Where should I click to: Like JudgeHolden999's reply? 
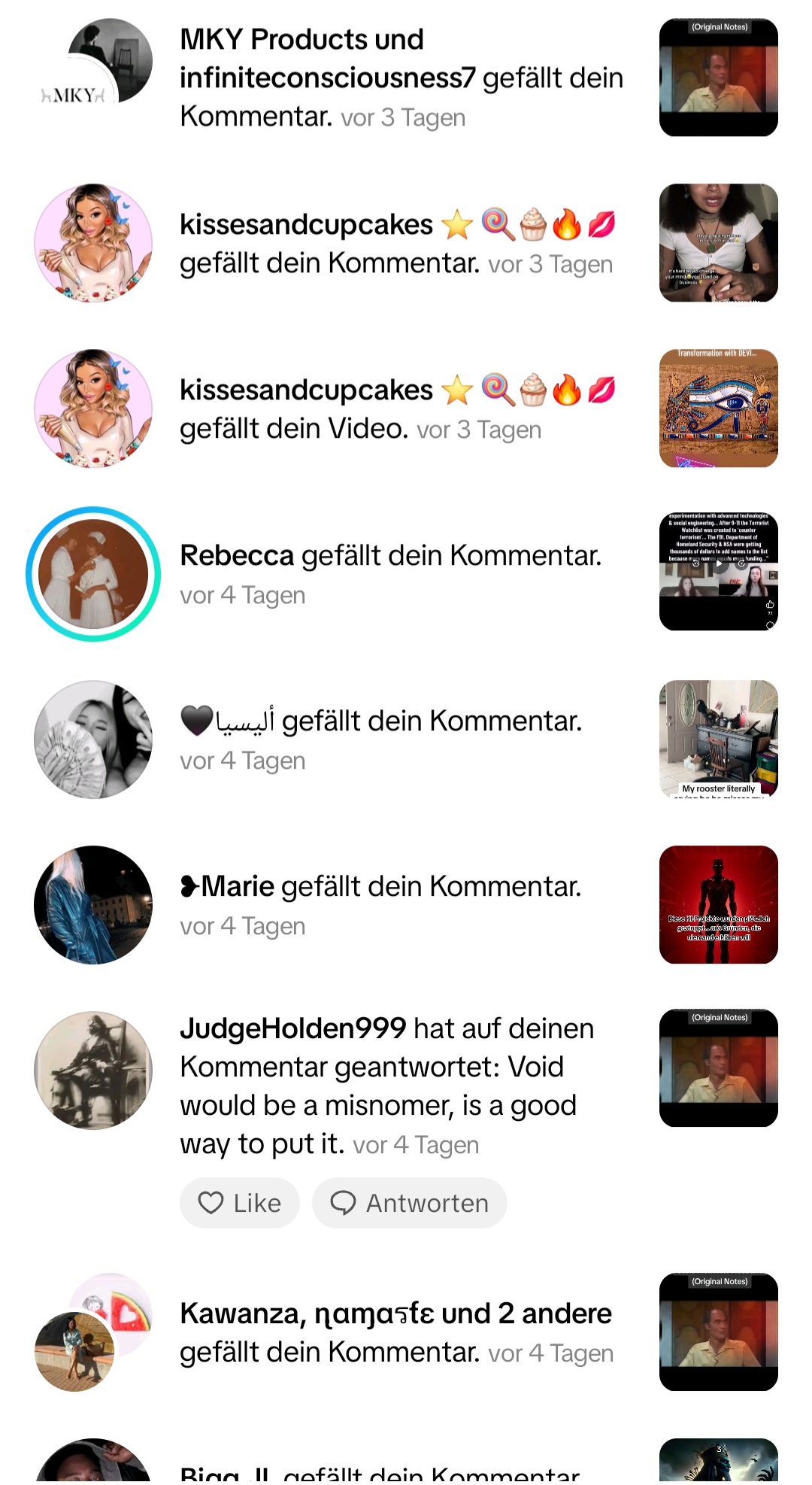click(239, 1203)
